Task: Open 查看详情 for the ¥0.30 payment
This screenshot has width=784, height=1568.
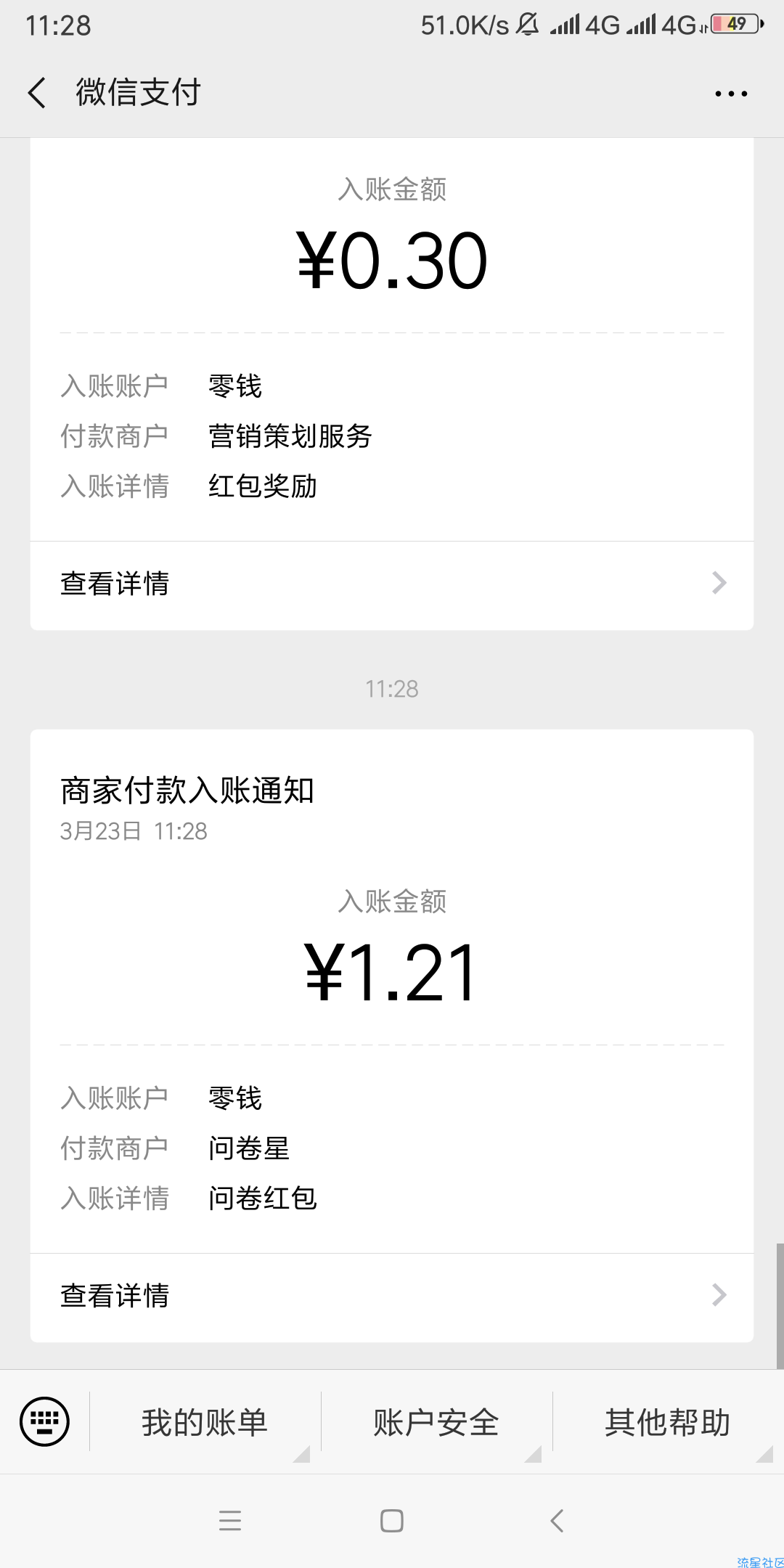Action: 392,584
